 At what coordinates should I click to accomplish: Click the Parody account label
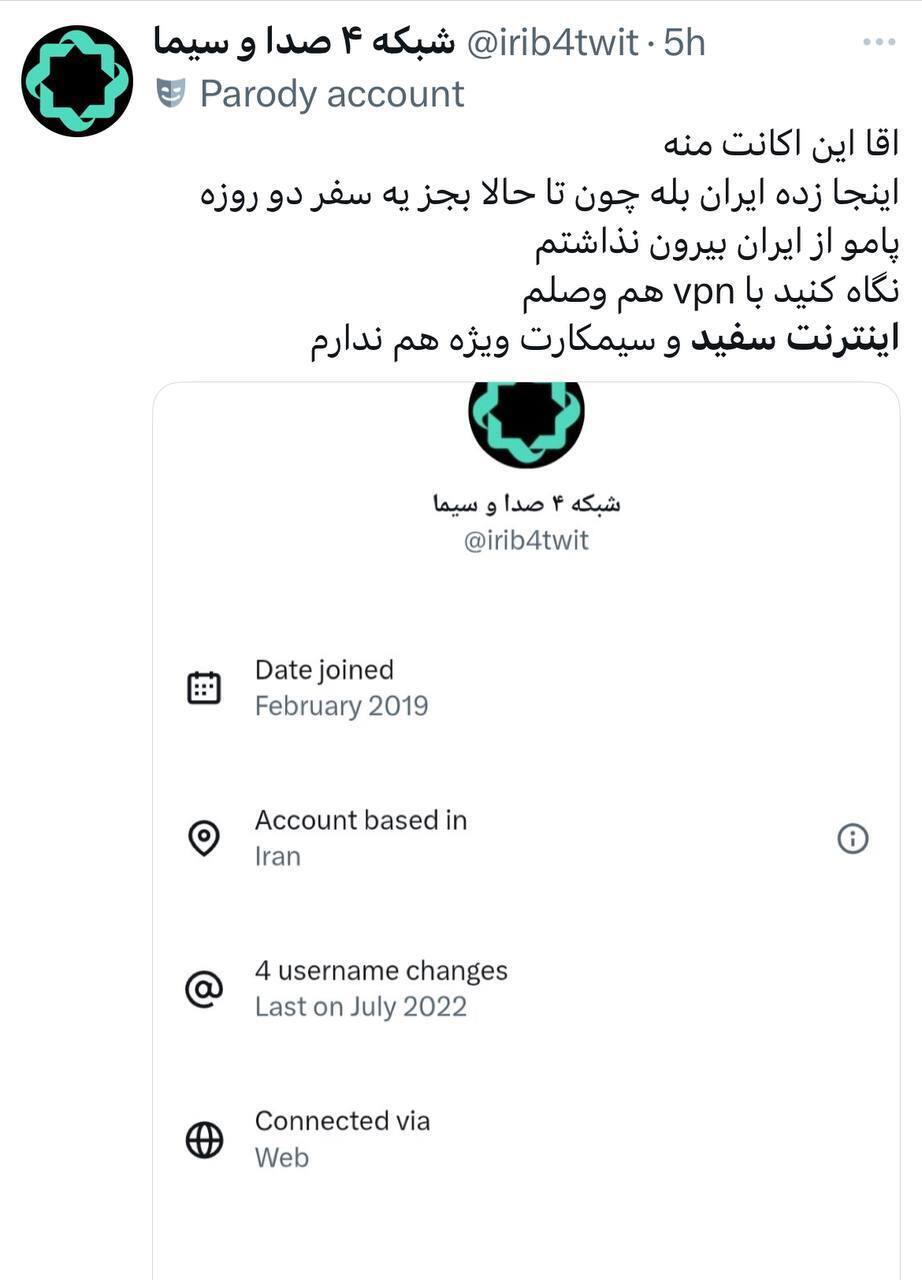click(332, 93)
